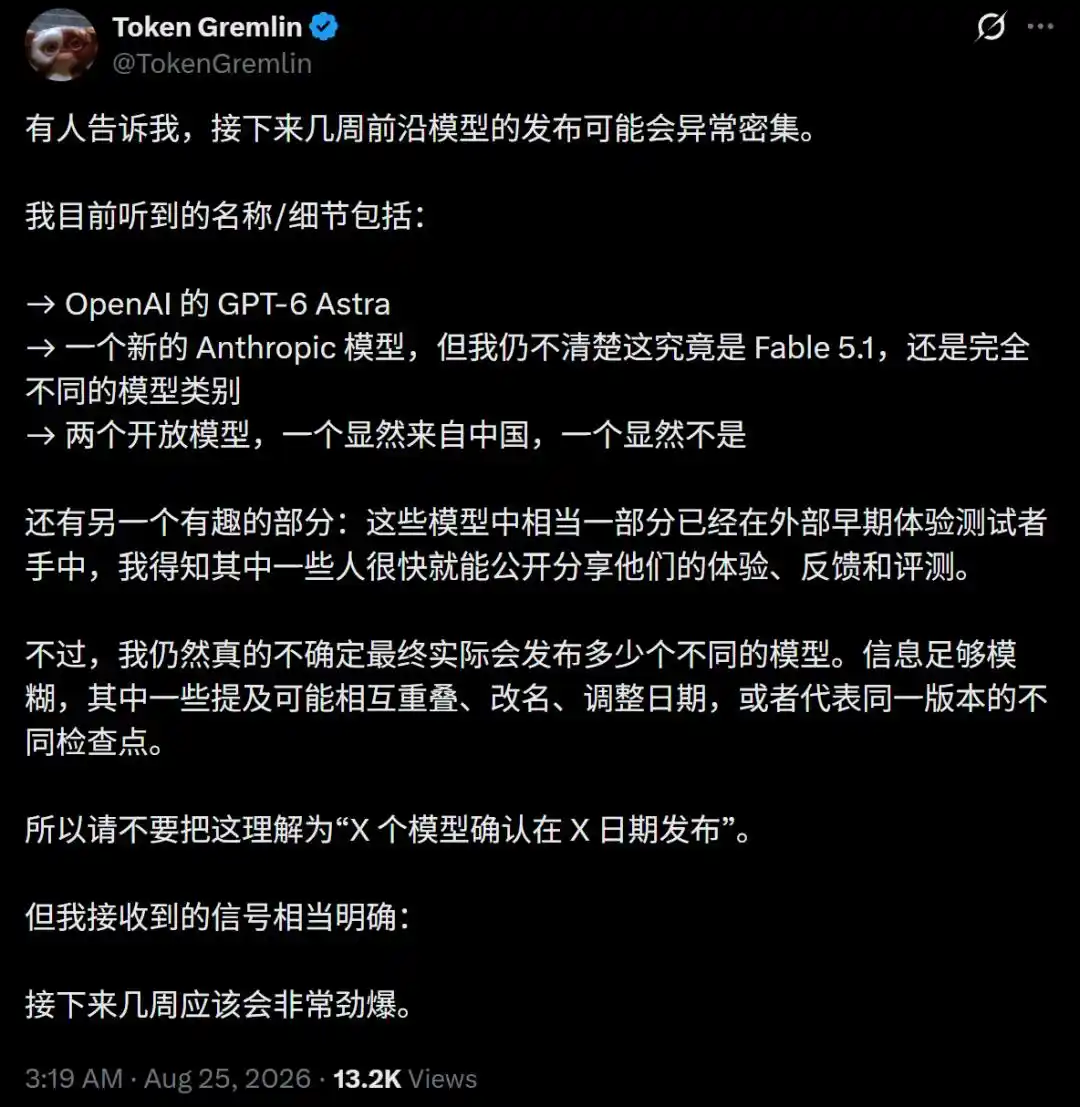Open the post's three-dot overflow menu
This screenshot has height=1107, width=1080.
click(1040, 27)
